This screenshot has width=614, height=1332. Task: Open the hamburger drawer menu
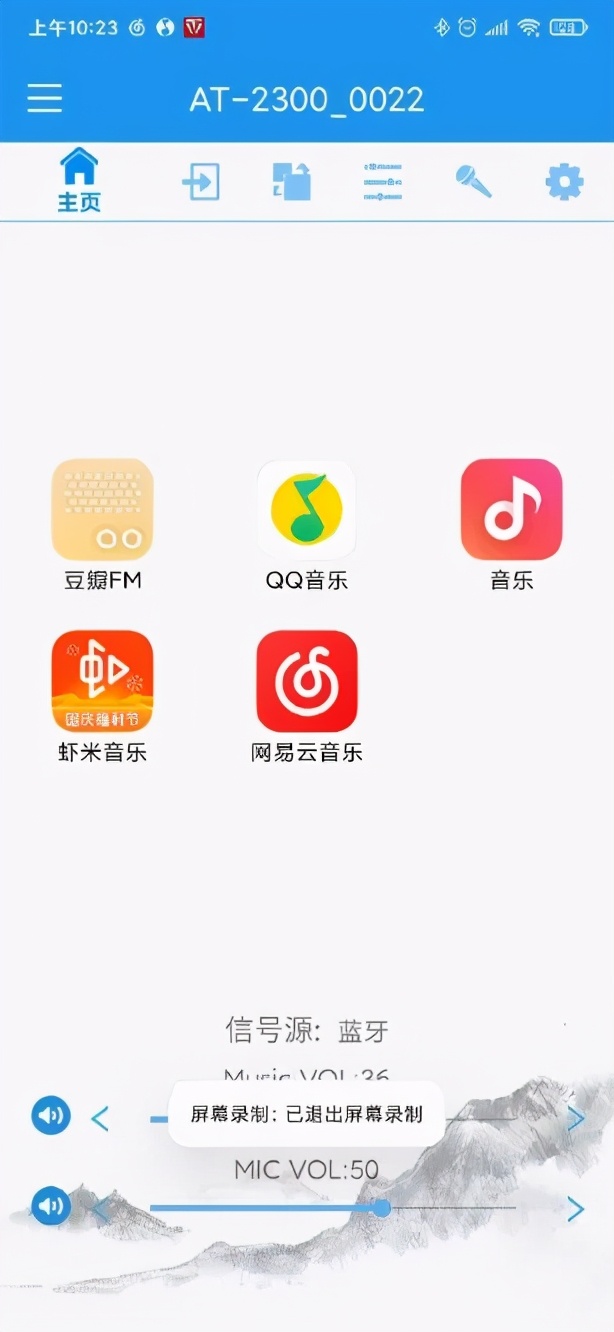point(45,98)
